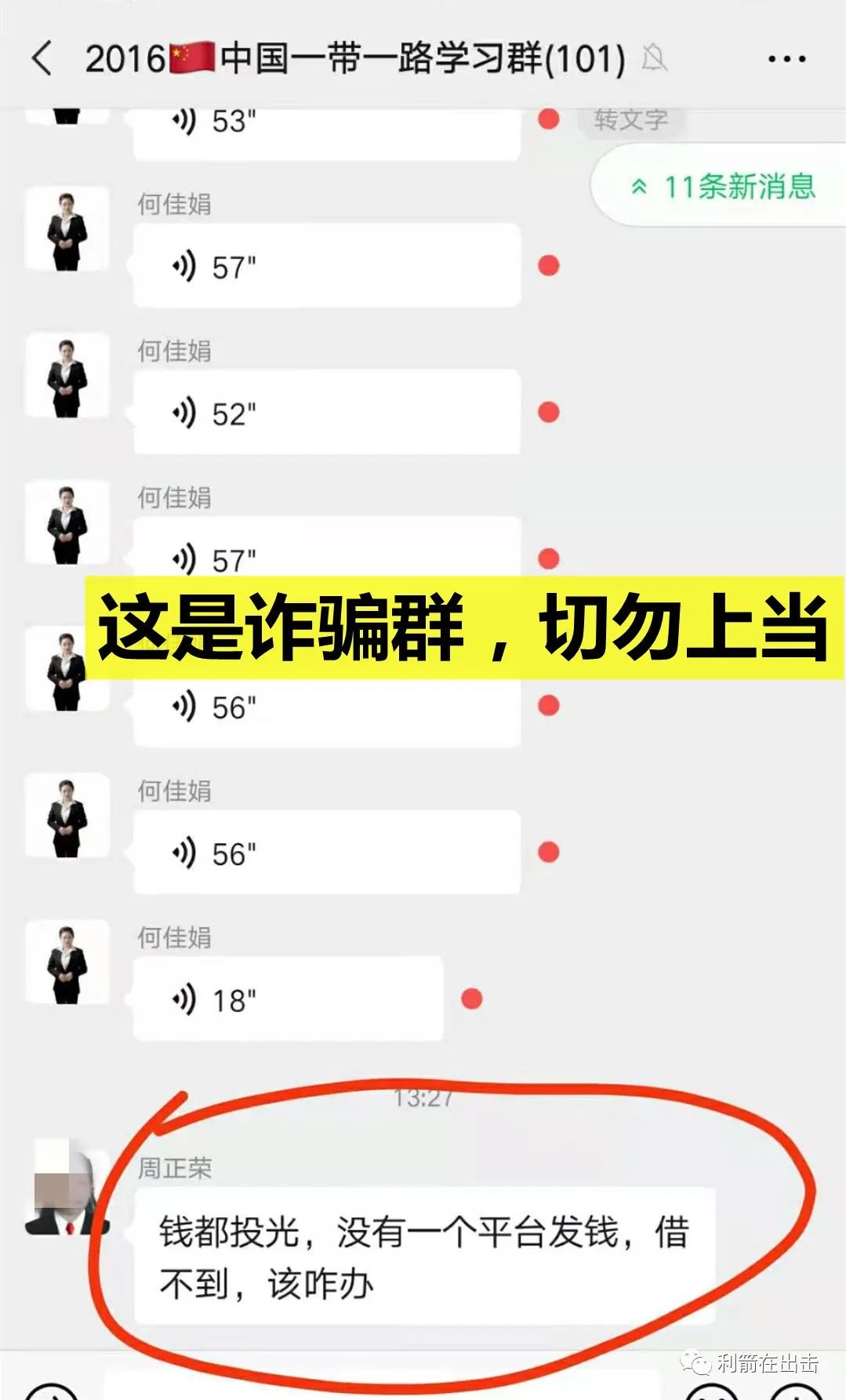846x1400 pixels.
Task: Play the 52" voice message from 何佳娟
Action: tap(326, 413)
